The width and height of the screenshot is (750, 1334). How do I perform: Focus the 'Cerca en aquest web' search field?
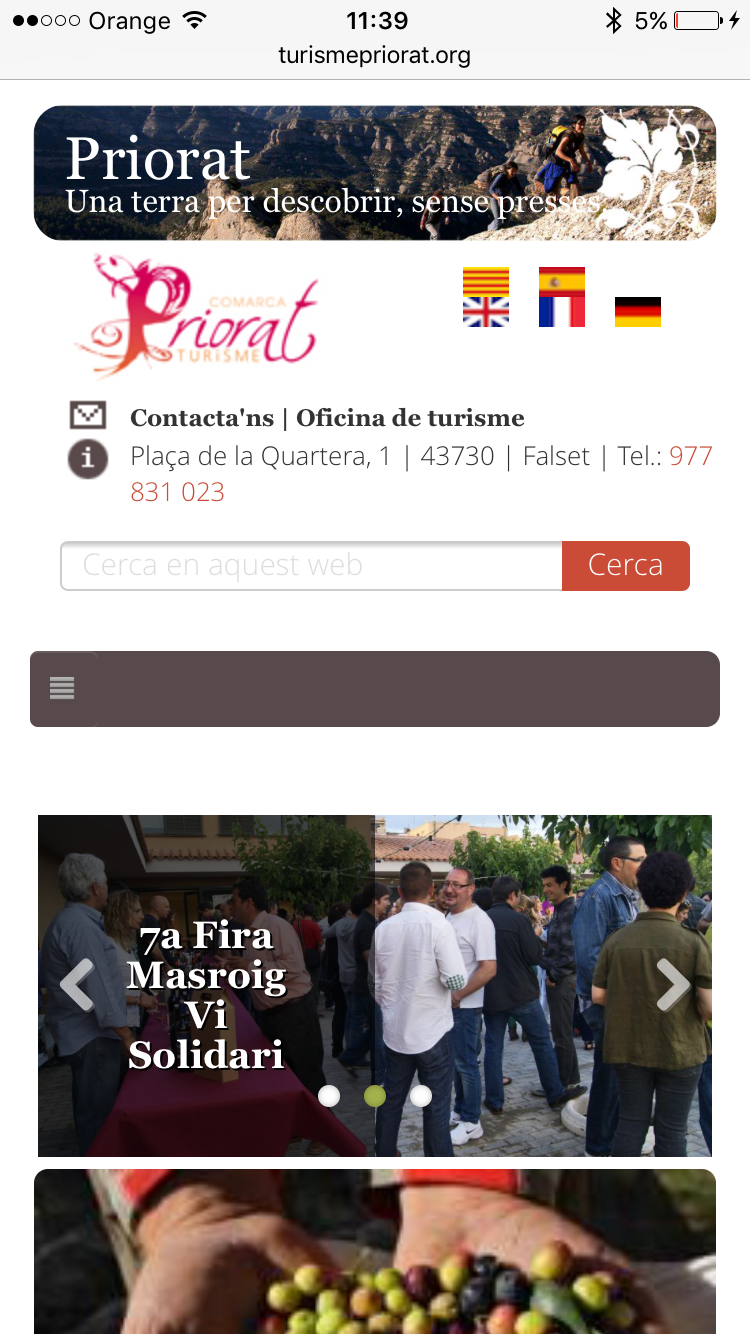point(311,566)
